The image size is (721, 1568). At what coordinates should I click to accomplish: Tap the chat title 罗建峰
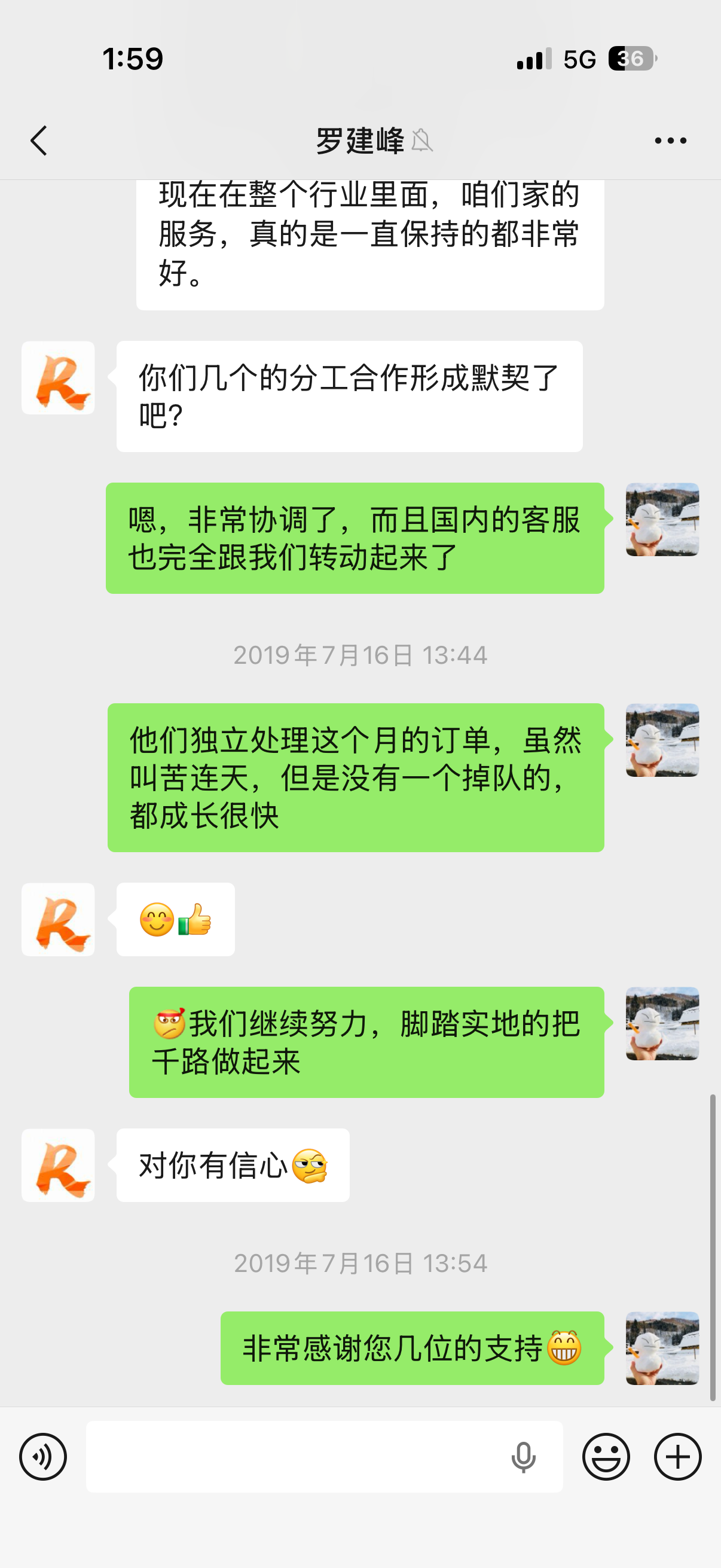coord(359,139)
